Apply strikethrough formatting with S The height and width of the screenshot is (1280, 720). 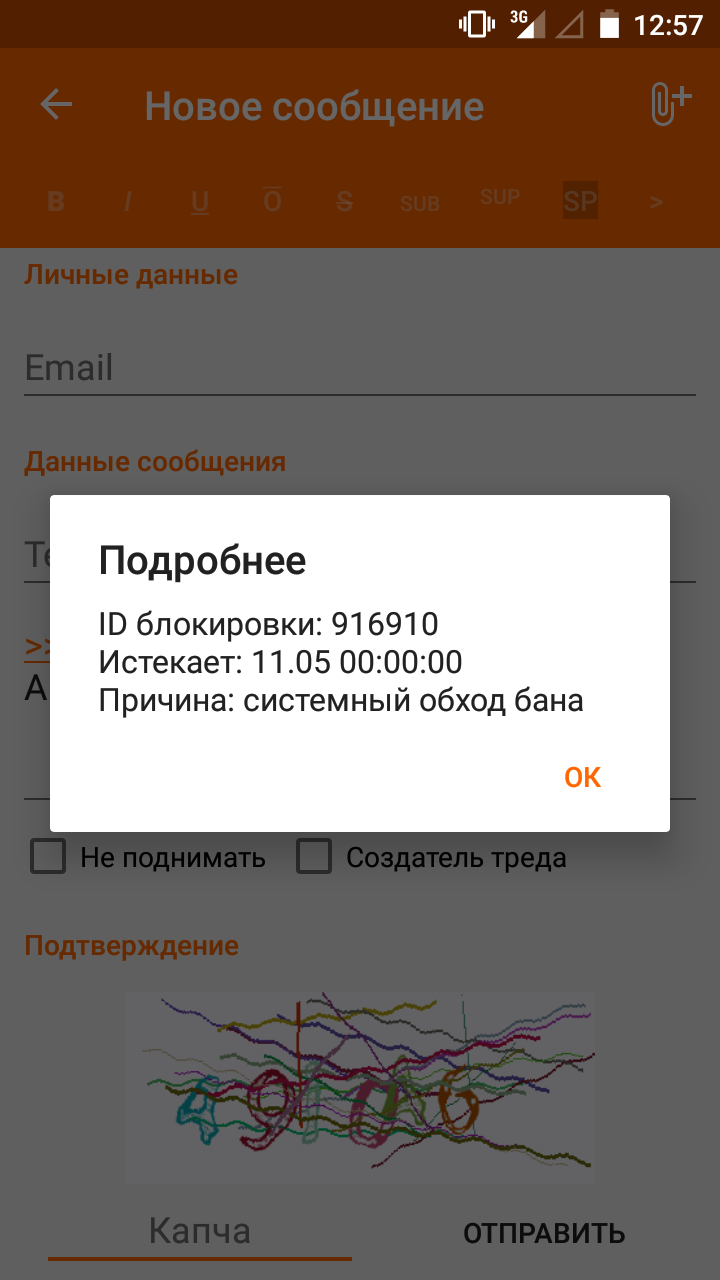[344, 202]
